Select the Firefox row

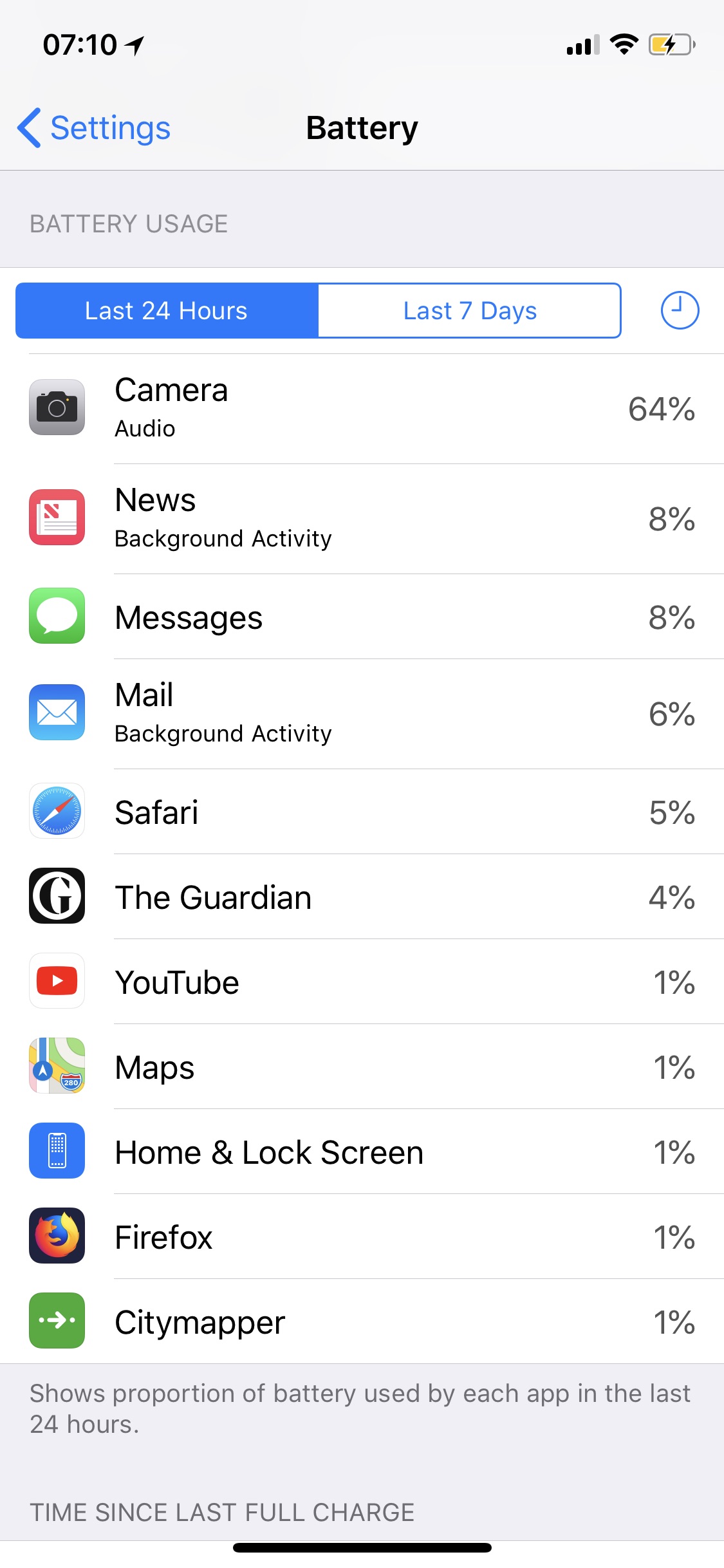pyautogui.click(x=362, y=1237)
